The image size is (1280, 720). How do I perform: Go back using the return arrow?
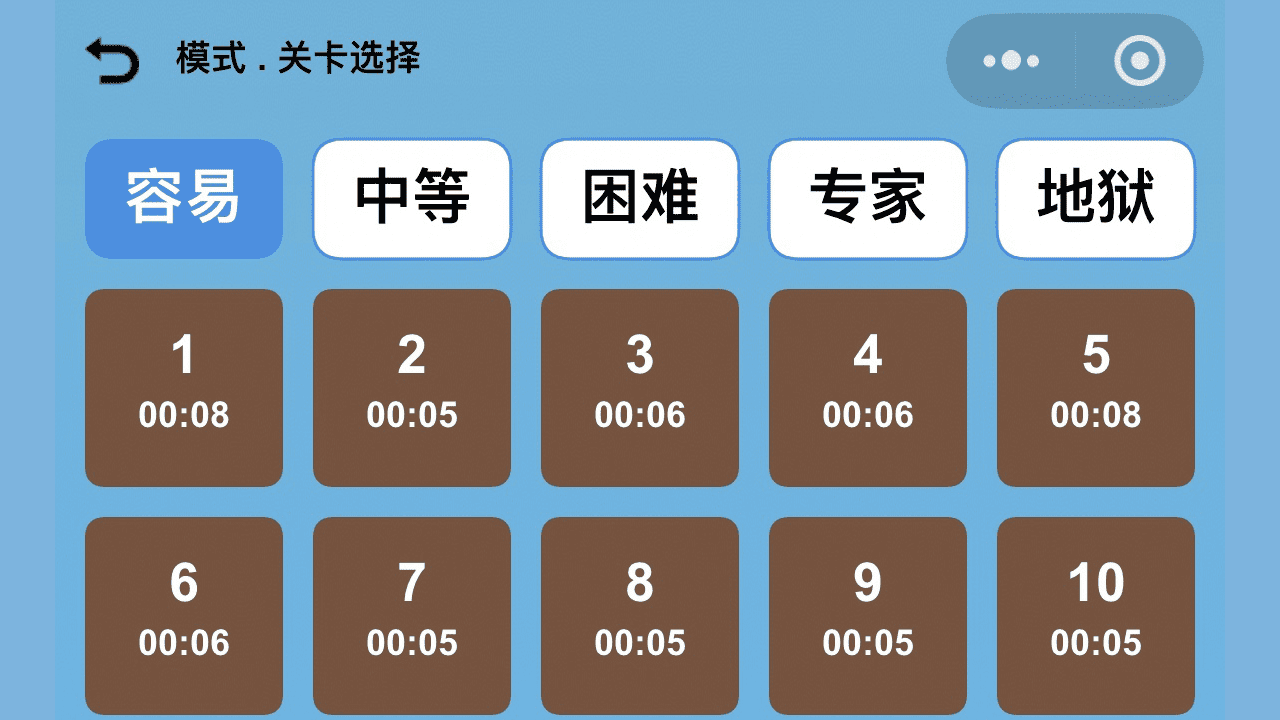tap(112, 60)
